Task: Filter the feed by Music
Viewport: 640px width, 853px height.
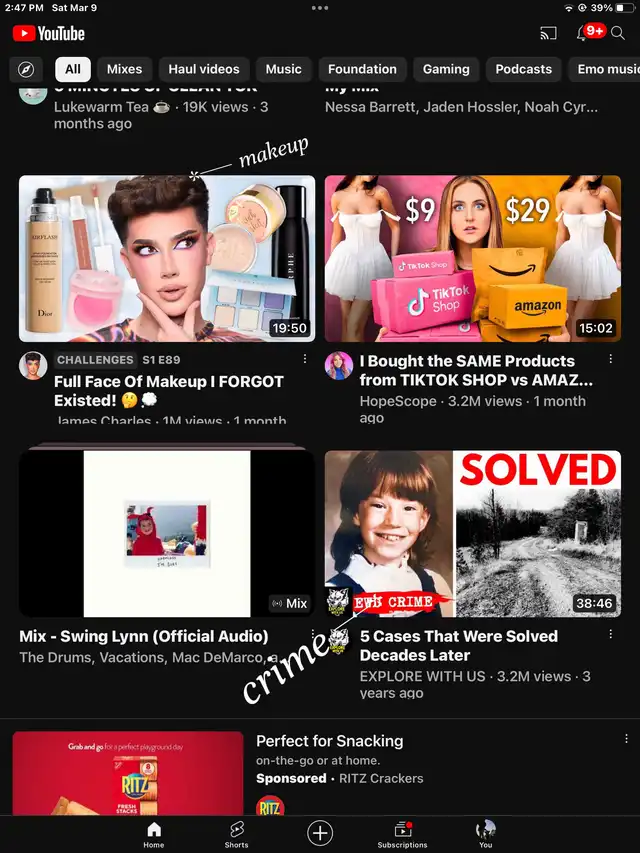Action: tap(283, 69)
